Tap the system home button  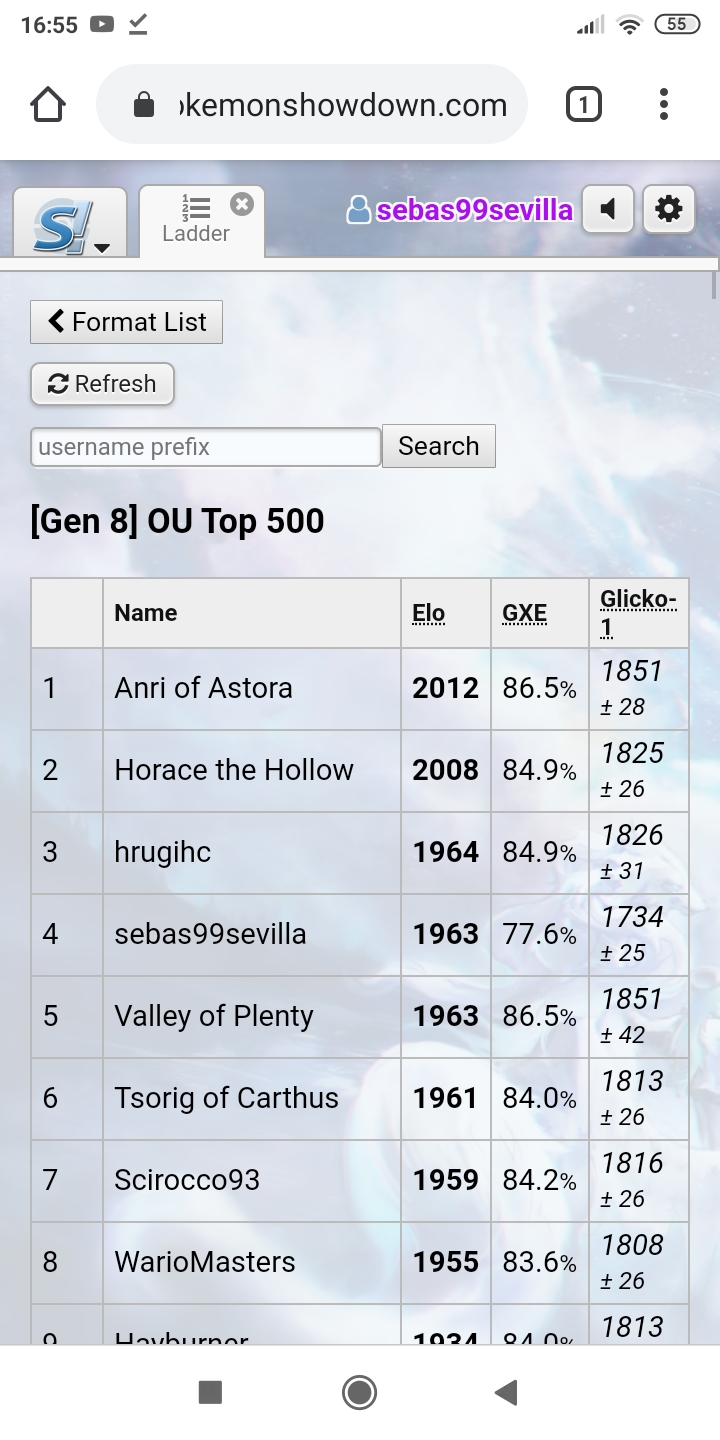359,1392
